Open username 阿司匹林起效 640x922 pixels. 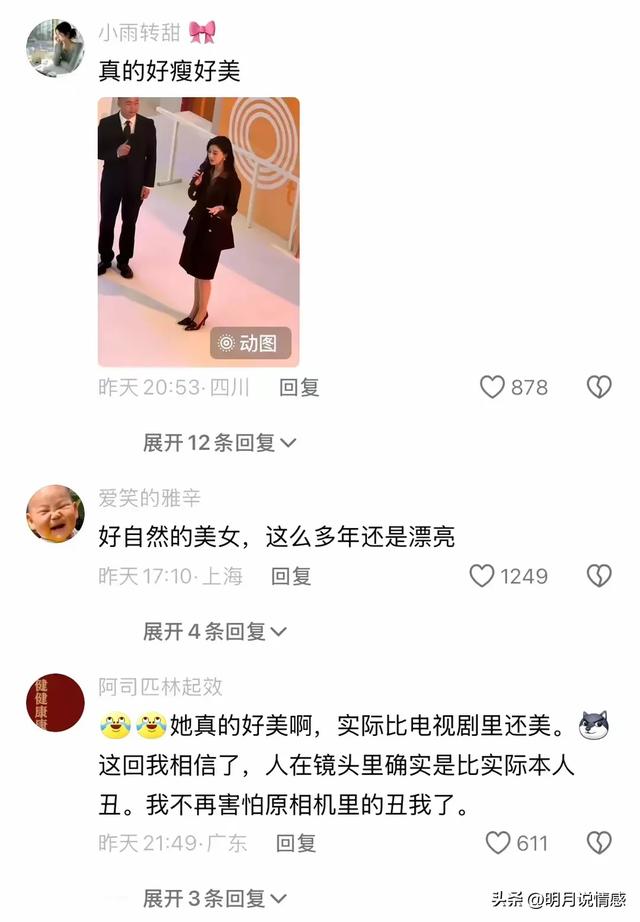pyautogui.click(x=160, y=687)
